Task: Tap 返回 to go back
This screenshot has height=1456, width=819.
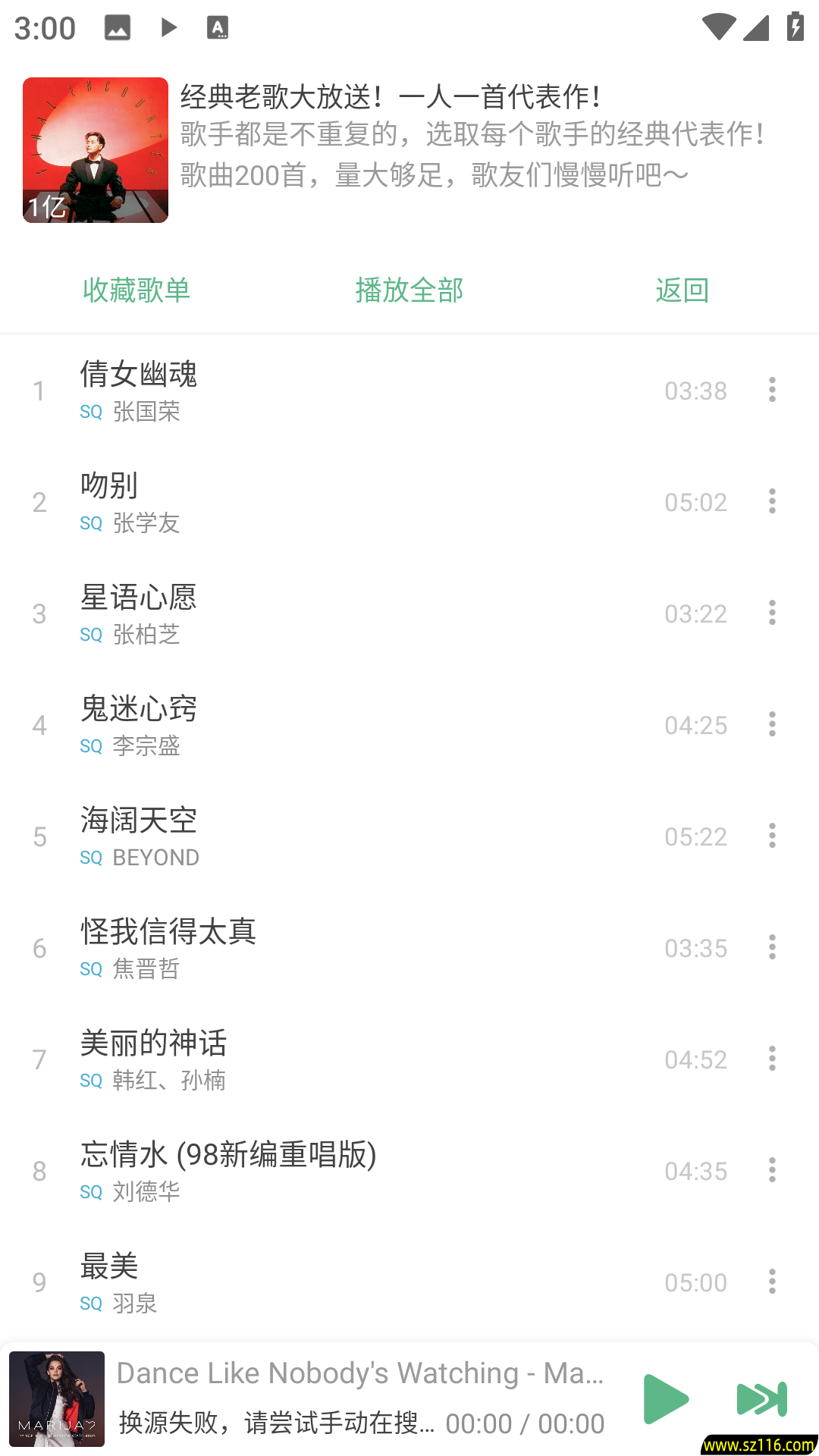Action: point(682,290)
